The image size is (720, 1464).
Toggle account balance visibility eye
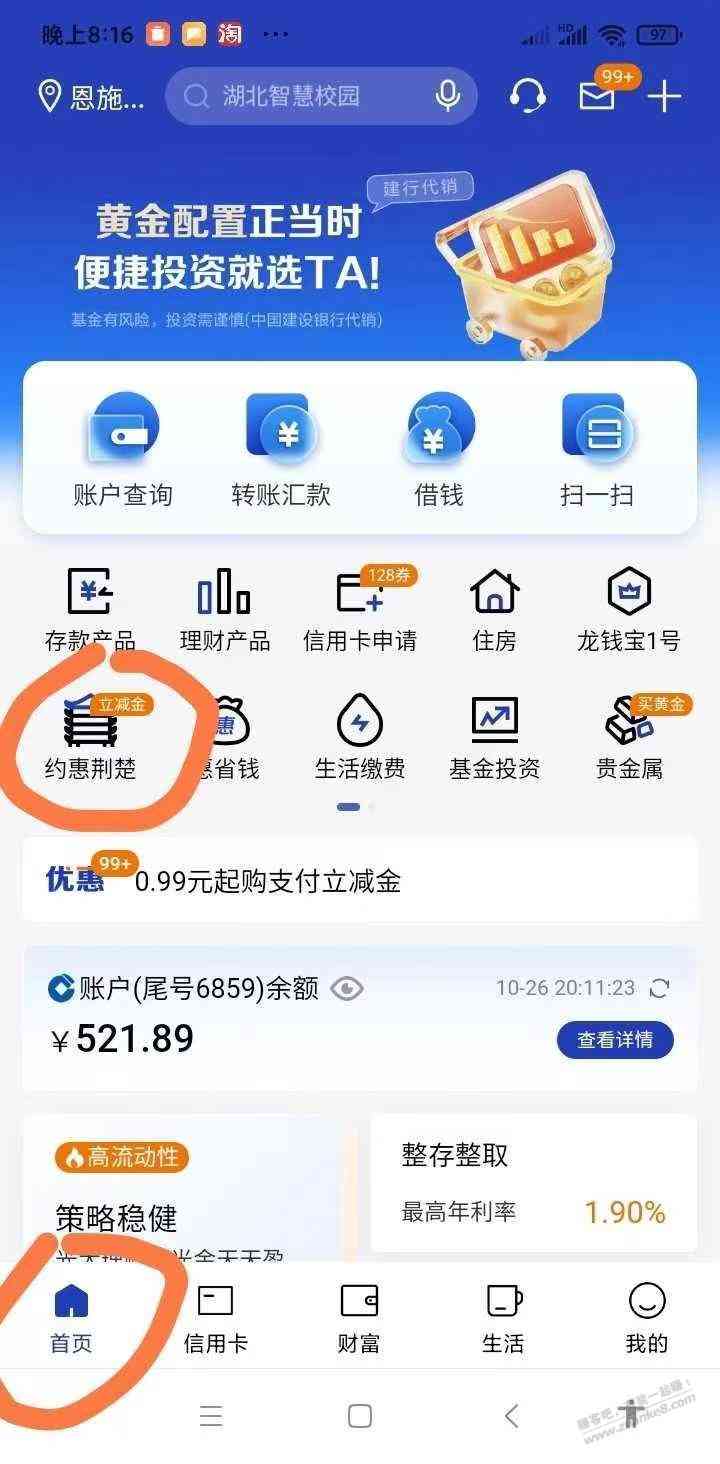point(347,989)
